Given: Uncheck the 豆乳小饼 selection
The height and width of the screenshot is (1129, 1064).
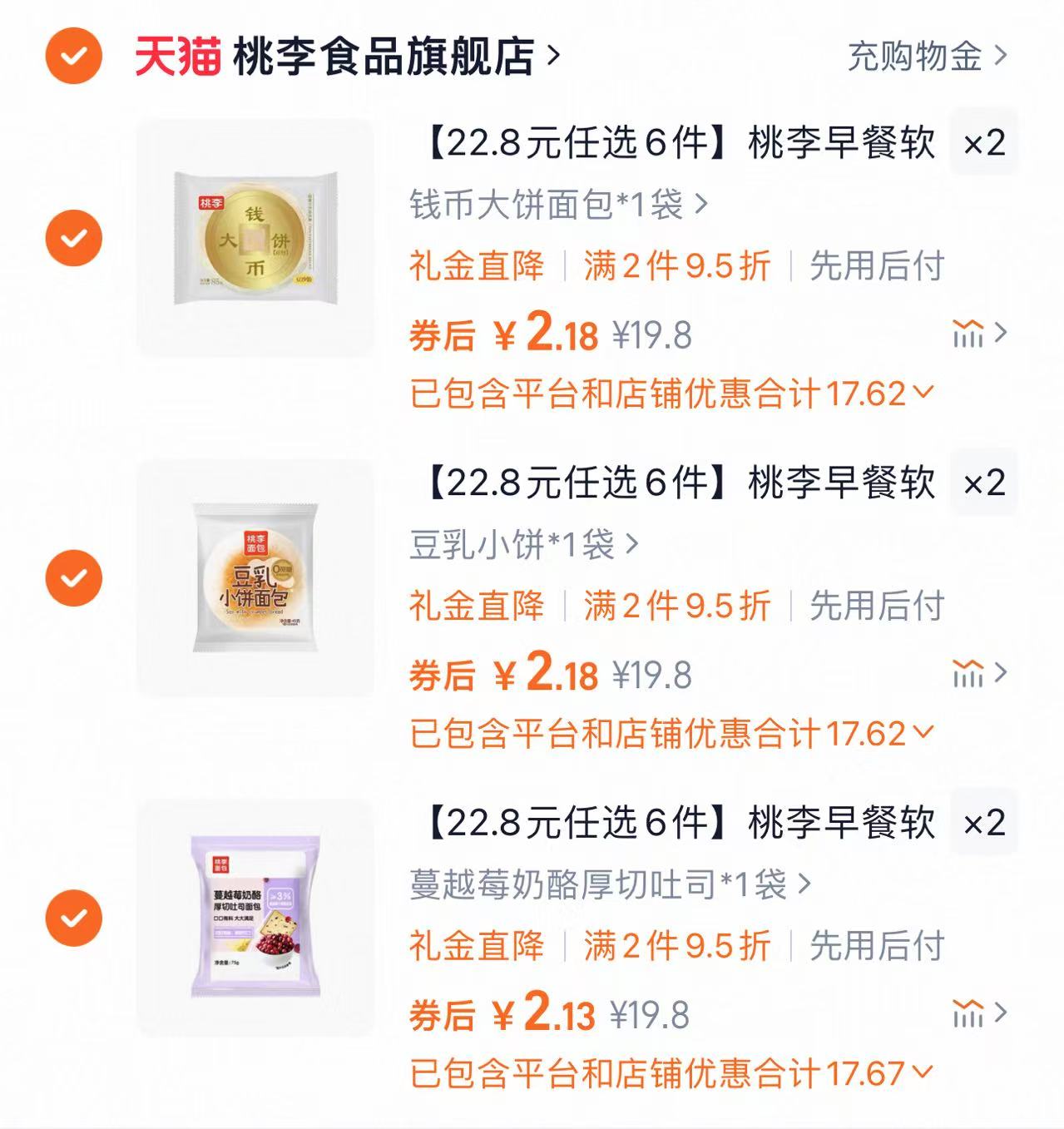Looking at the screenshot, I should pos(75,577).
